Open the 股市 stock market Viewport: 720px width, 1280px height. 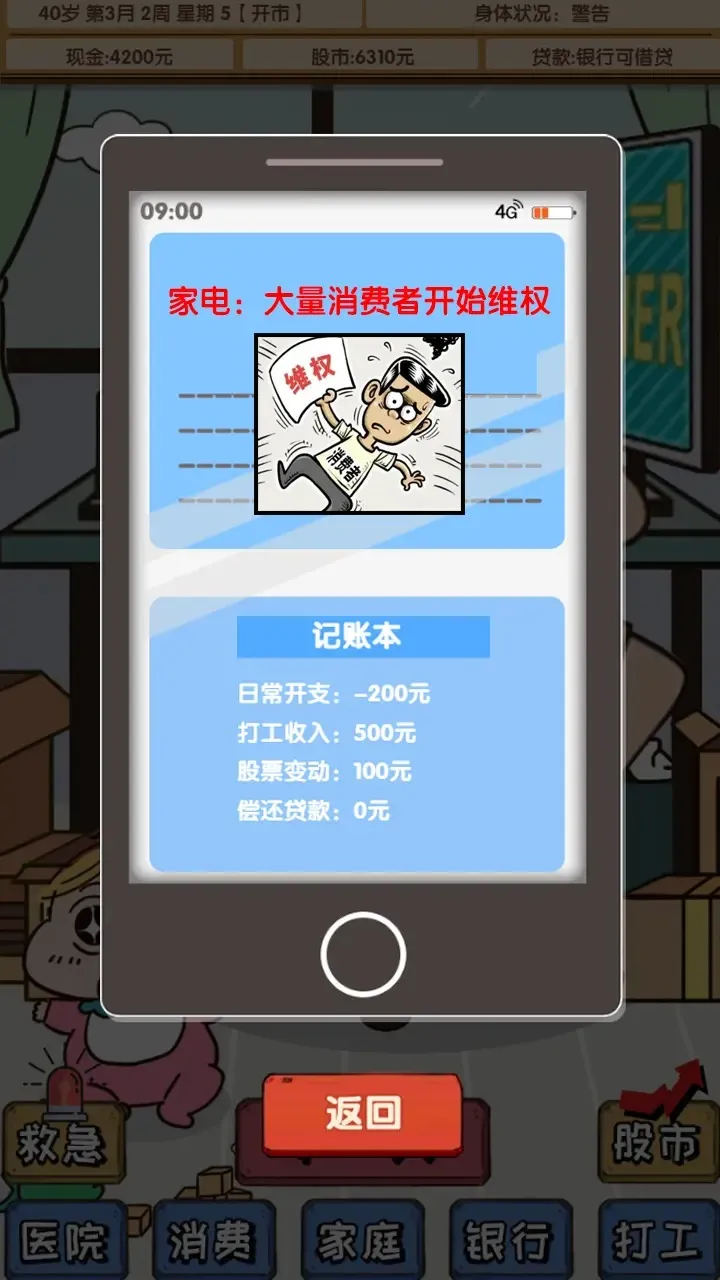point(656,1142)
